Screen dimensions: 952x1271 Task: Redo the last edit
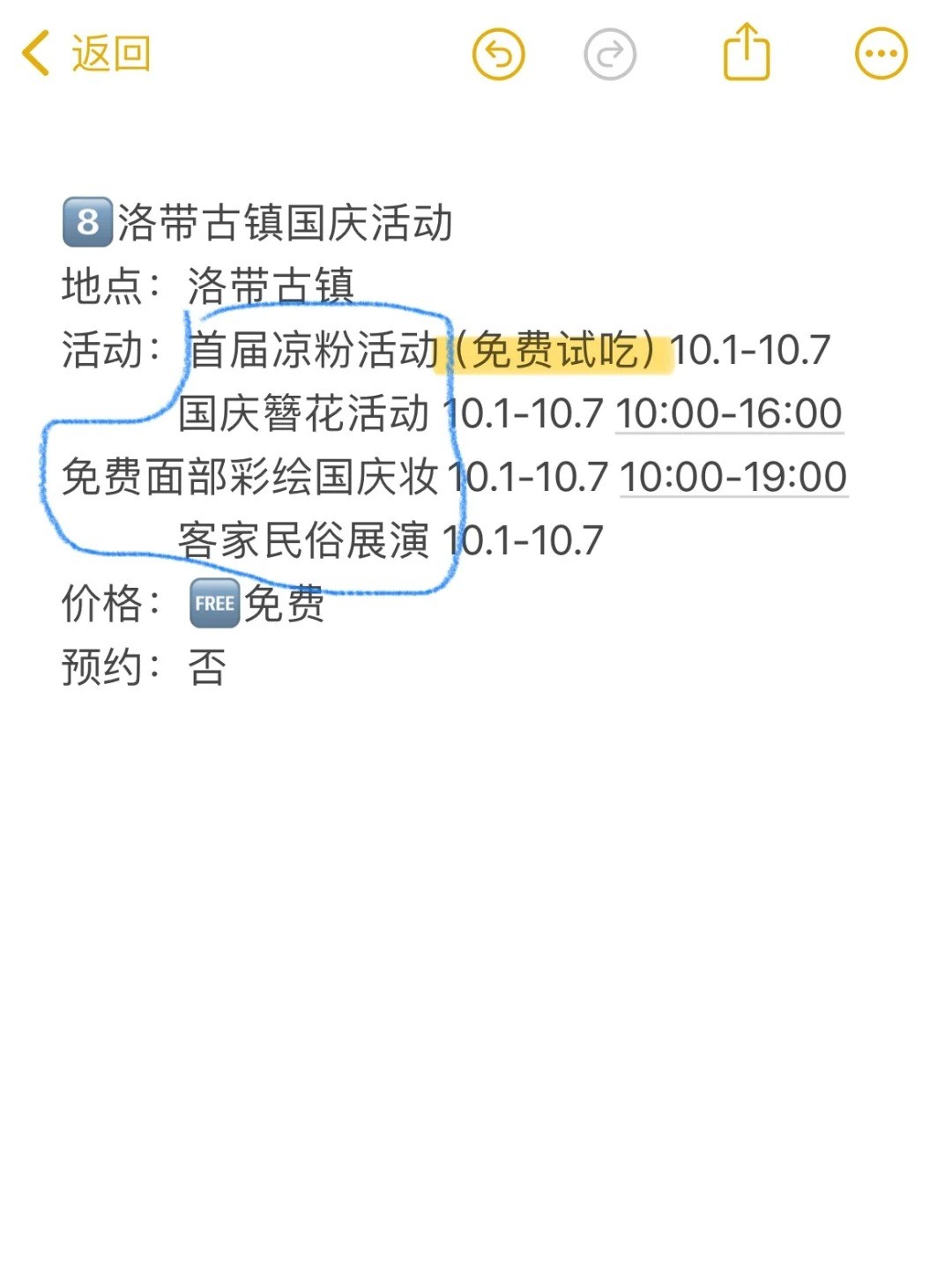(610, 55)
